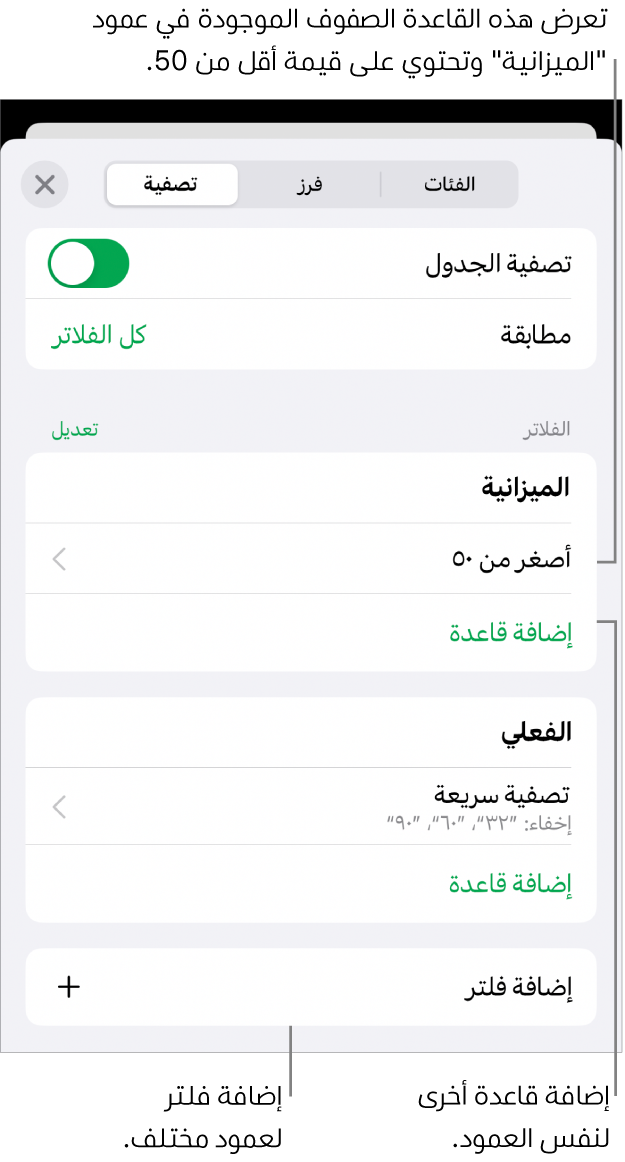The width and height of the screenshot is (625, 1162).
Task: Open the مطابقة option showing كل الفلاتر
Action: 310,335
